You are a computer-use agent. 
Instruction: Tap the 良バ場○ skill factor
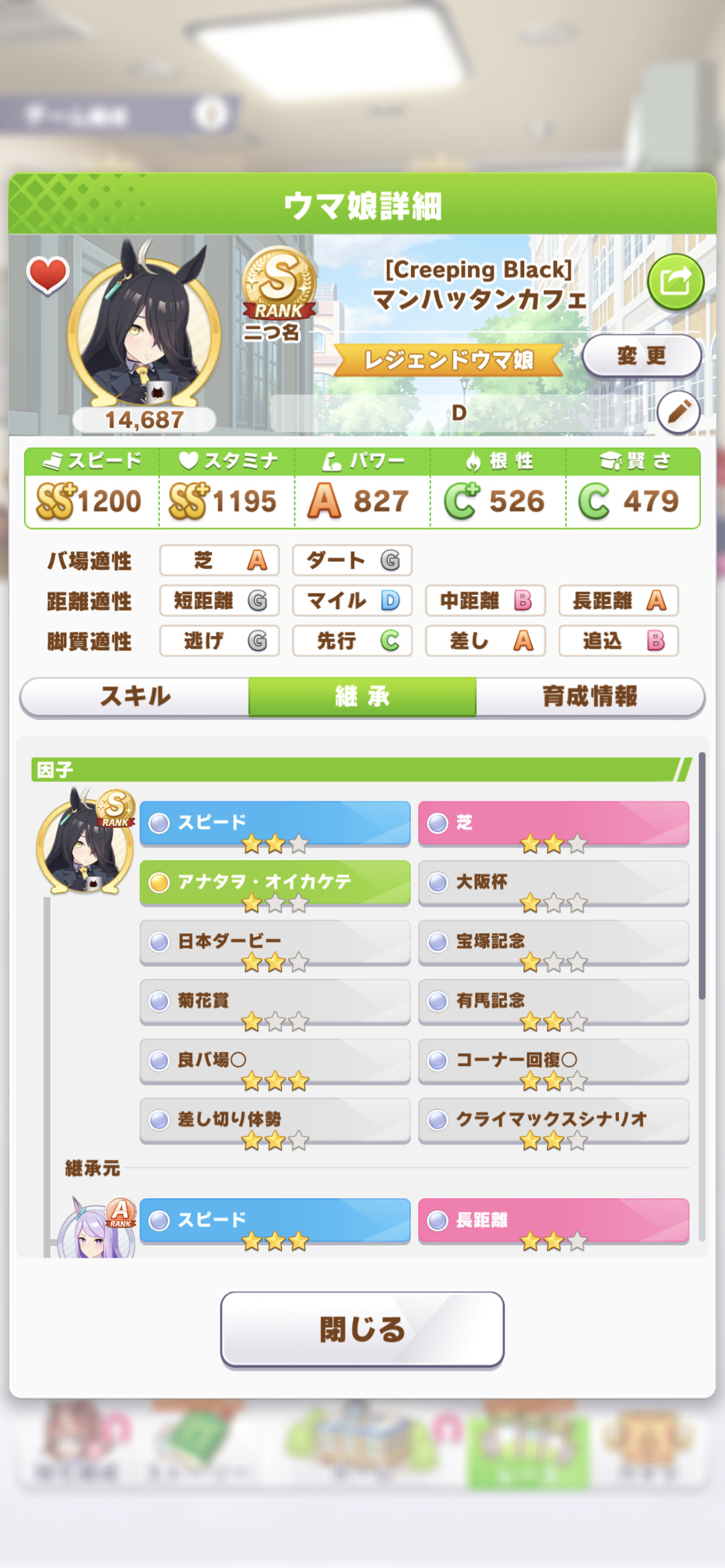coord(275,1061)
